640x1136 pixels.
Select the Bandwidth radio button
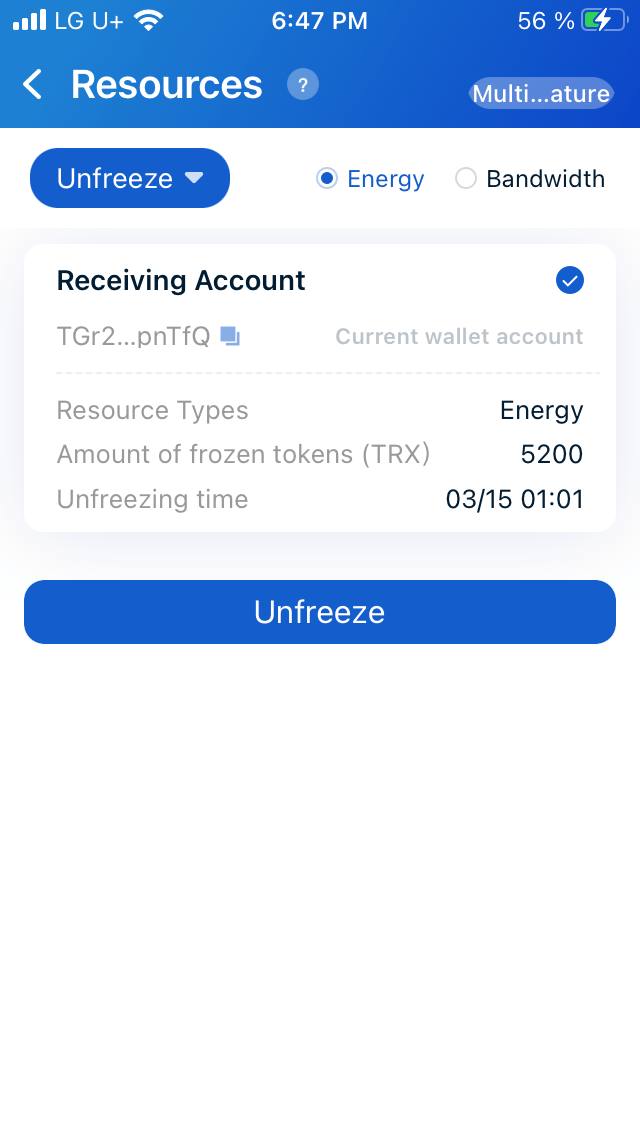[465, 178]
